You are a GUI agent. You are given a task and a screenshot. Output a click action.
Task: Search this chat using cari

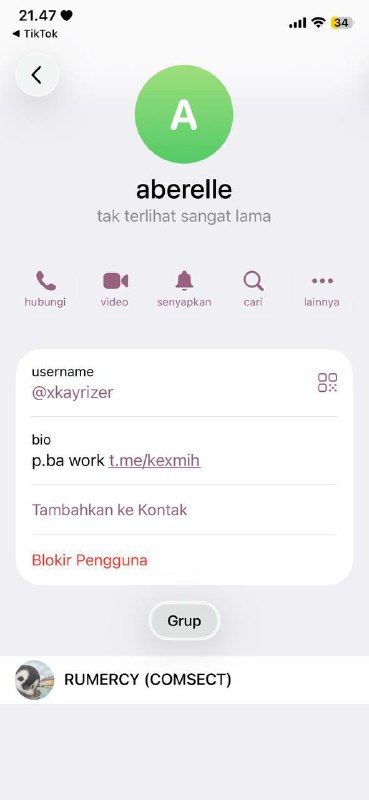pyautogui.click(x=253, y=289)
